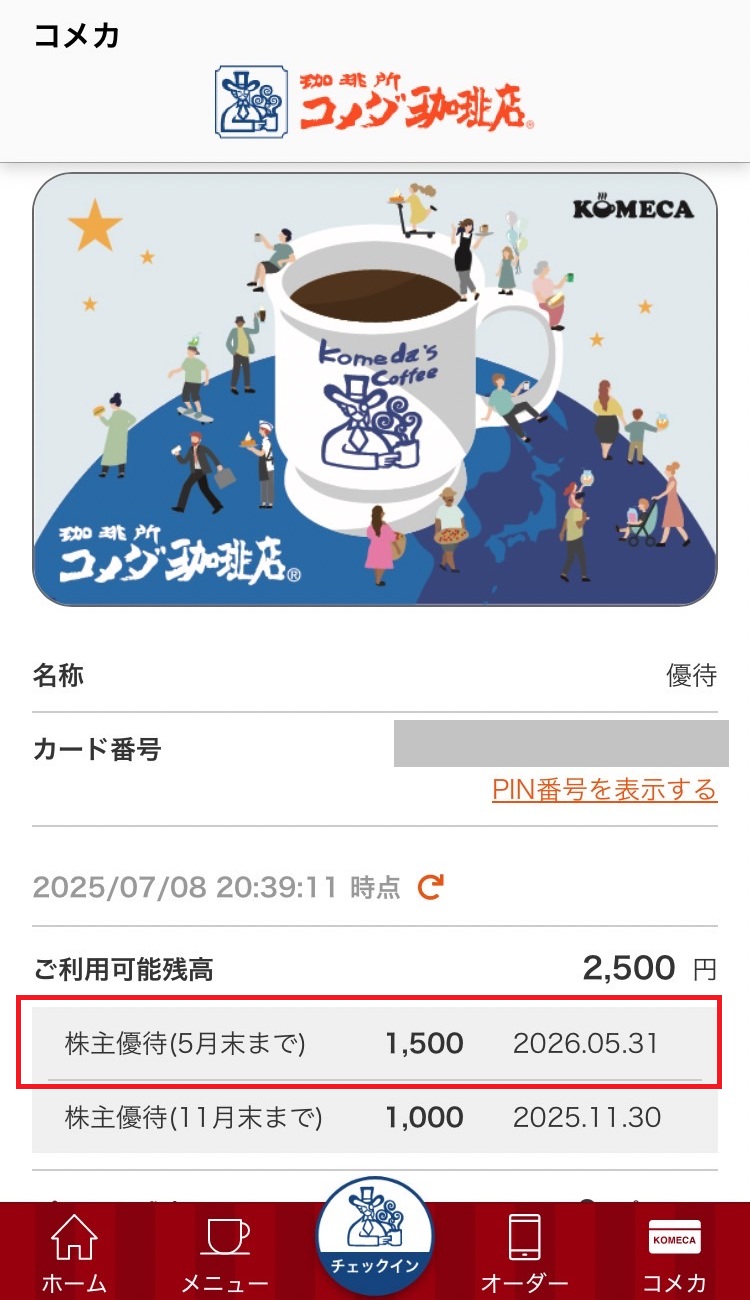Switch to the オーダー tab
This screenshot has width=750, height=1300.
(x=525, y=1254)
